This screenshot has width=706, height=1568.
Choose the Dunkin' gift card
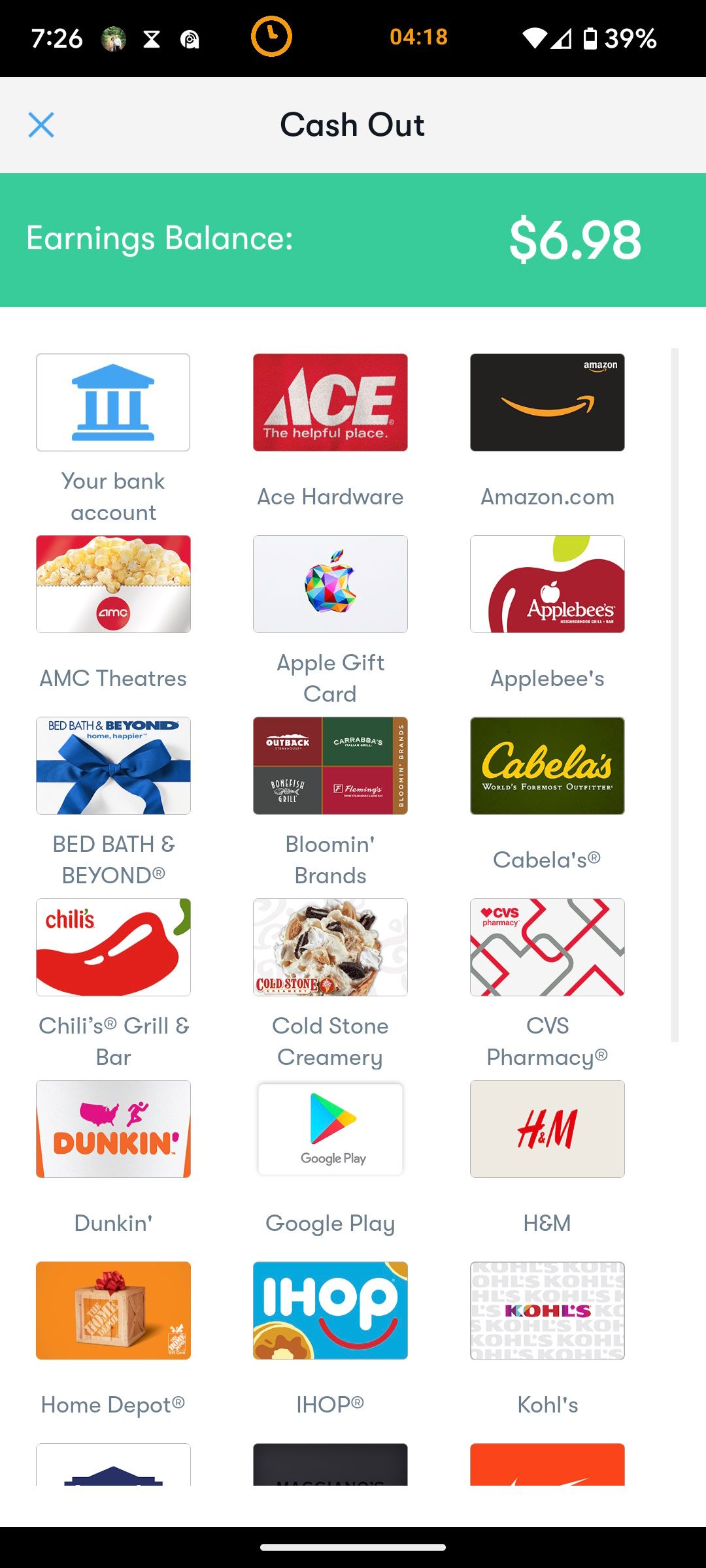click(x=112, y=1129)
